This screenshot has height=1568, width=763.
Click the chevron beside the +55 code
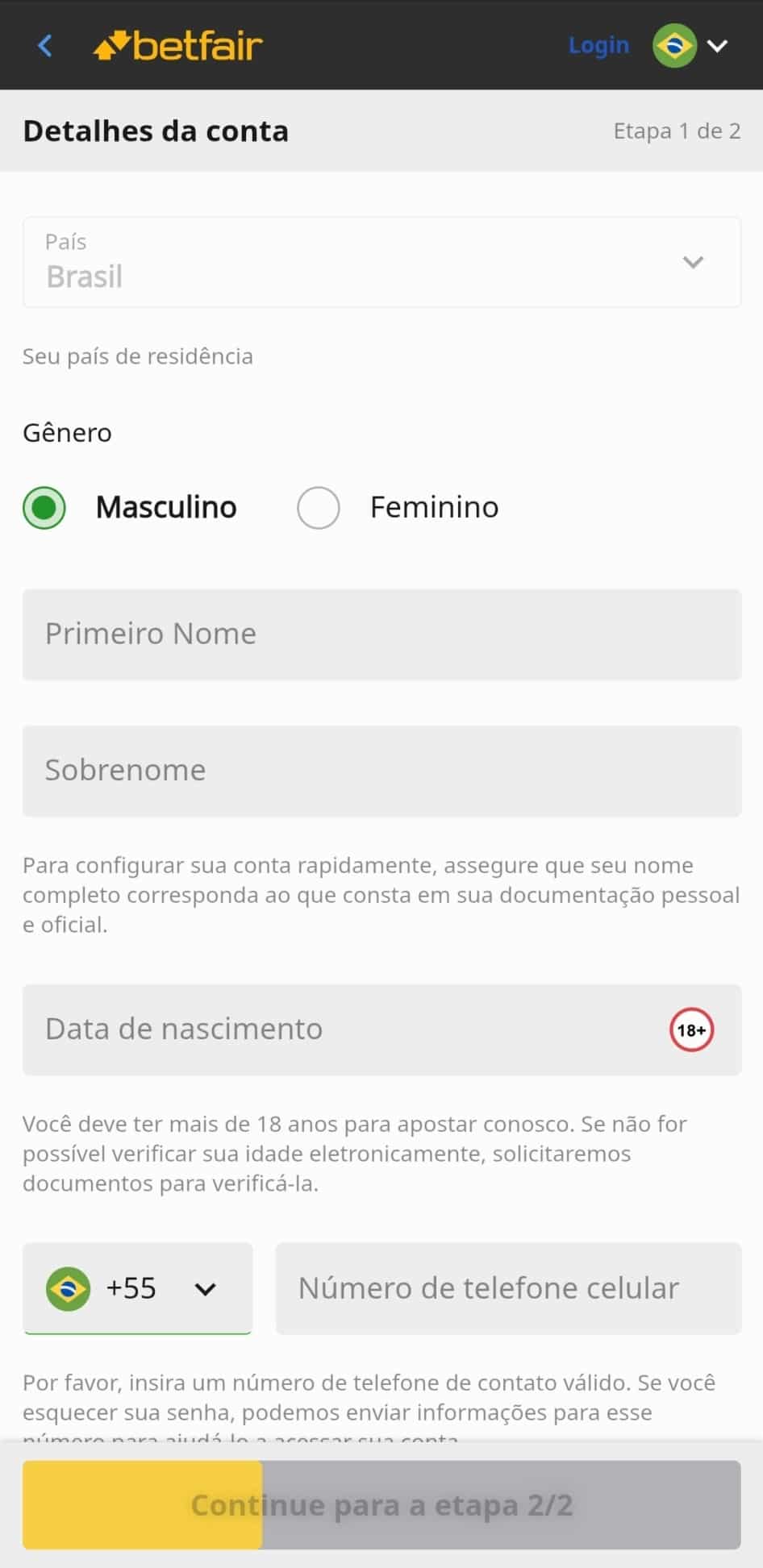205,1288
